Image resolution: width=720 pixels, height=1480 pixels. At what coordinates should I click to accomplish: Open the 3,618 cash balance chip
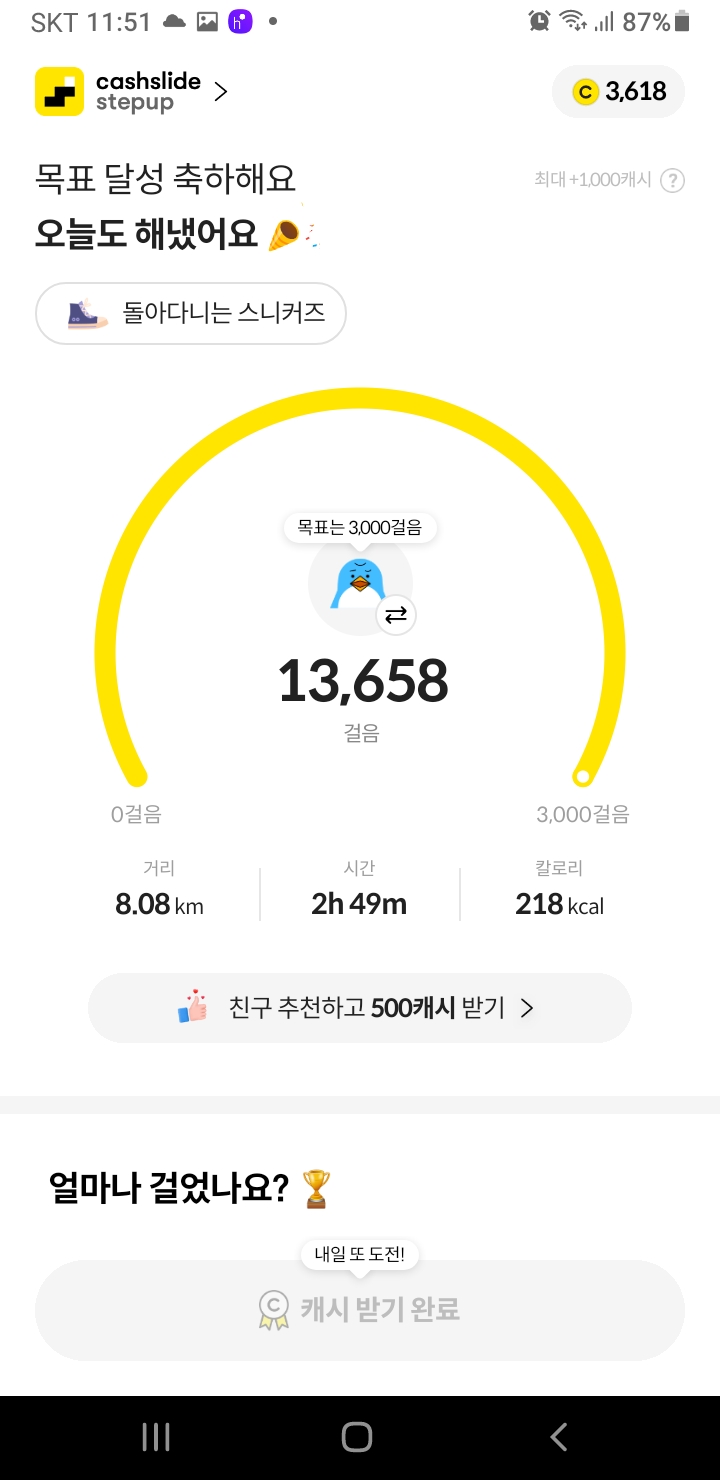(619, 92)
